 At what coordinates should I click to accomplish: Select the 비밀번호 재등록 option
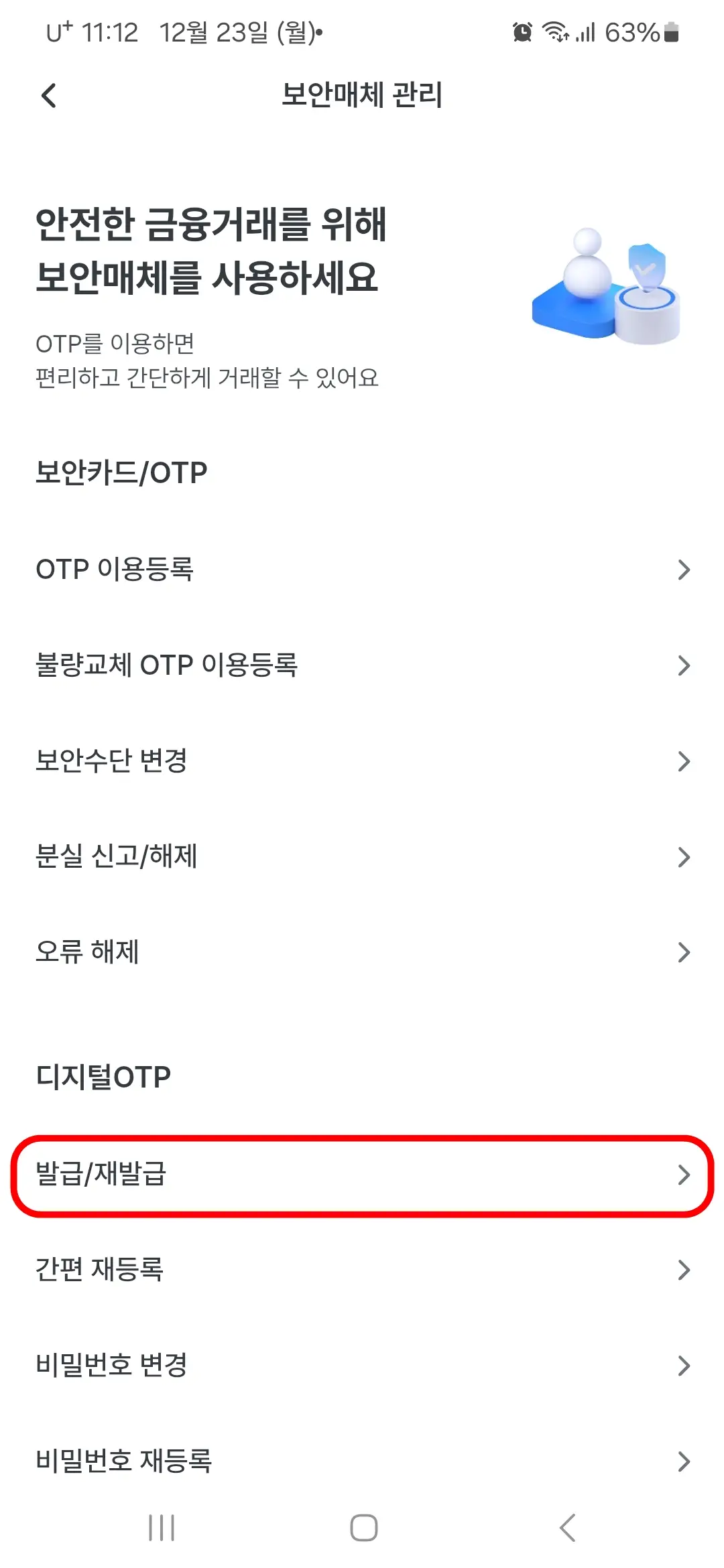[x=362, y=1461]
